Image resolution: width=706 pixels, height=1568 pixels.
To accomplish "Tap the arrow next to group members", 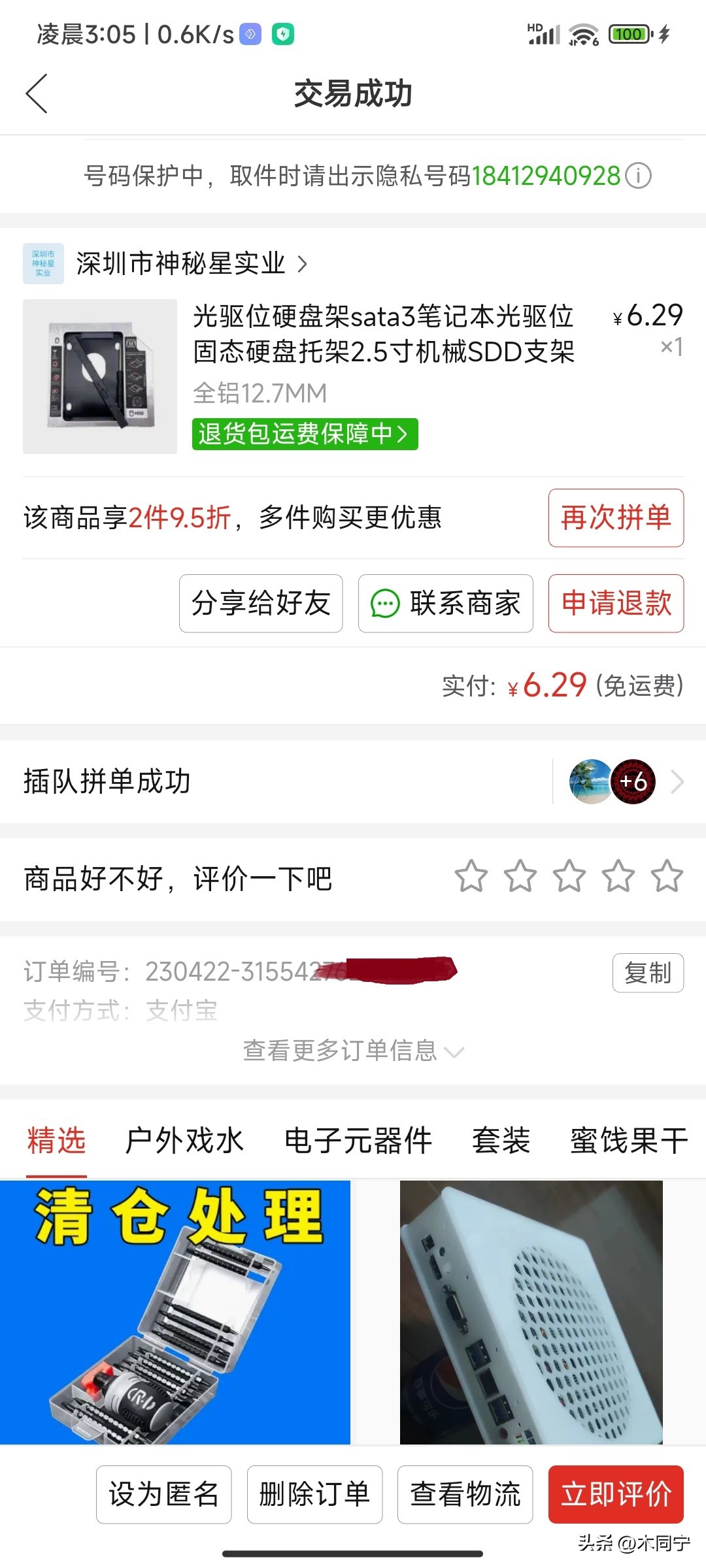I will (678, 781).
